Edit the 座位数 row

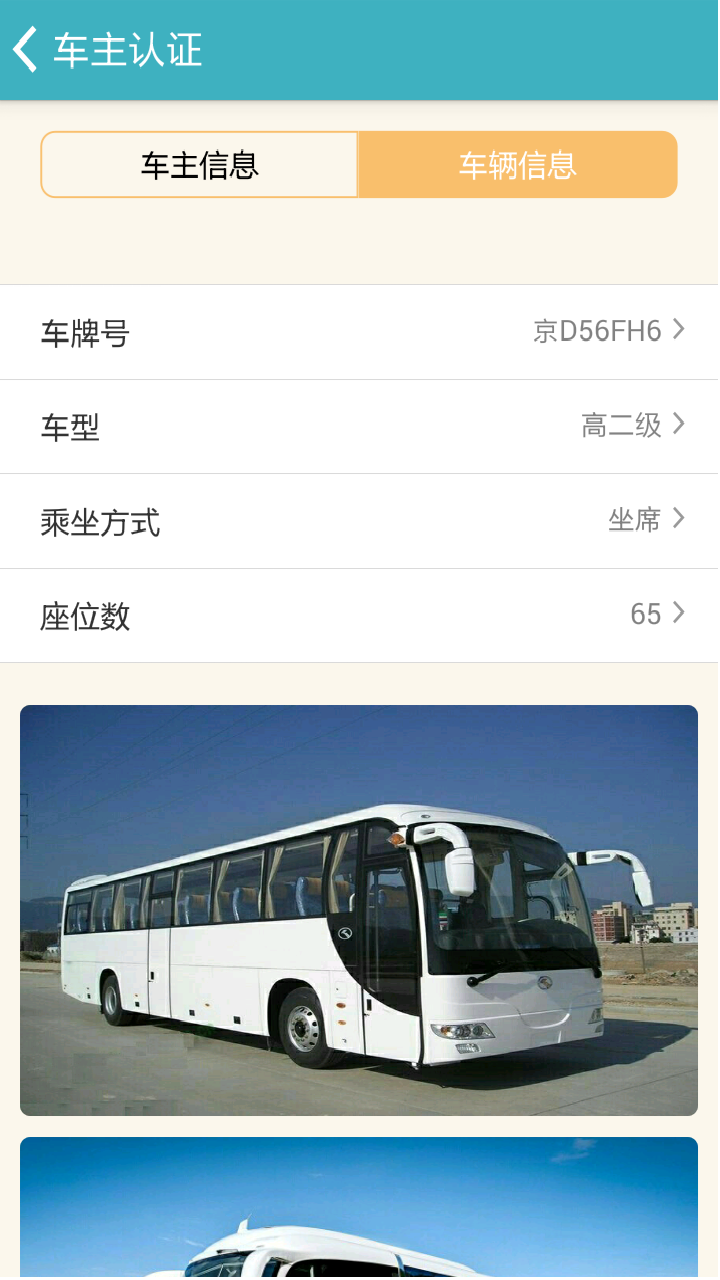tap(359, 616)
